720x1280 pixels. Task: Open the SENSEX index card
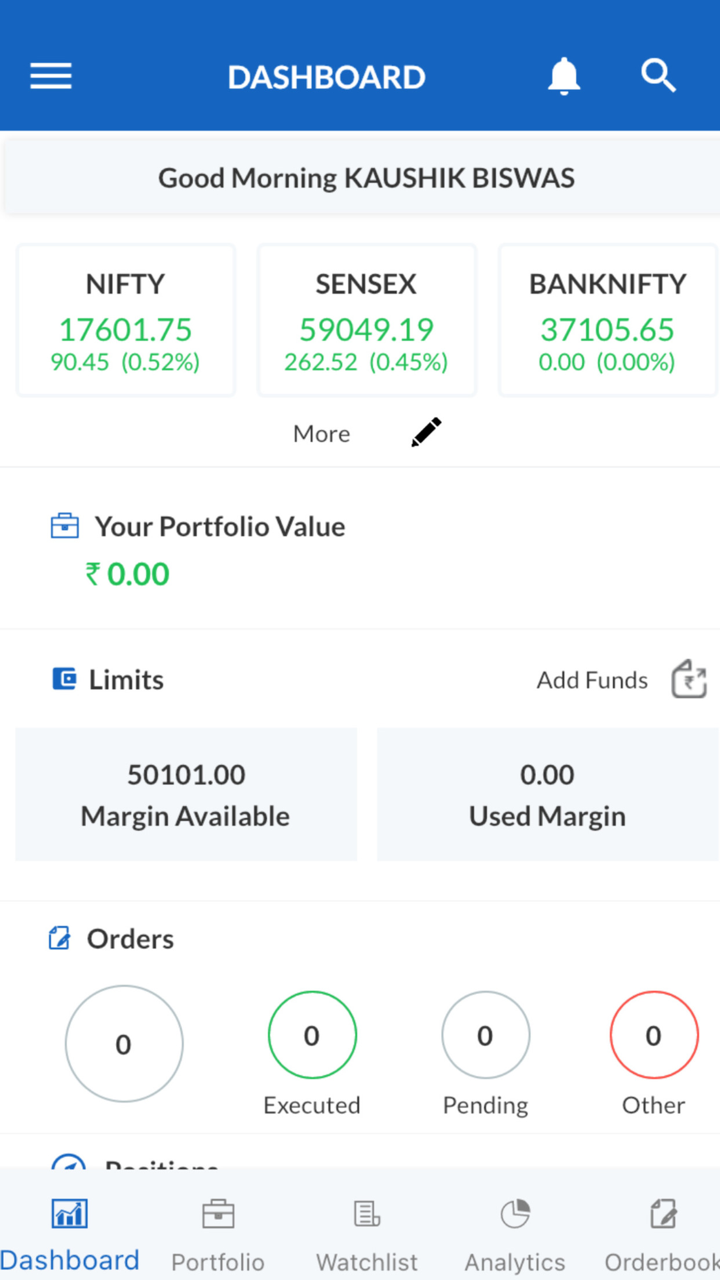point(366,320)
